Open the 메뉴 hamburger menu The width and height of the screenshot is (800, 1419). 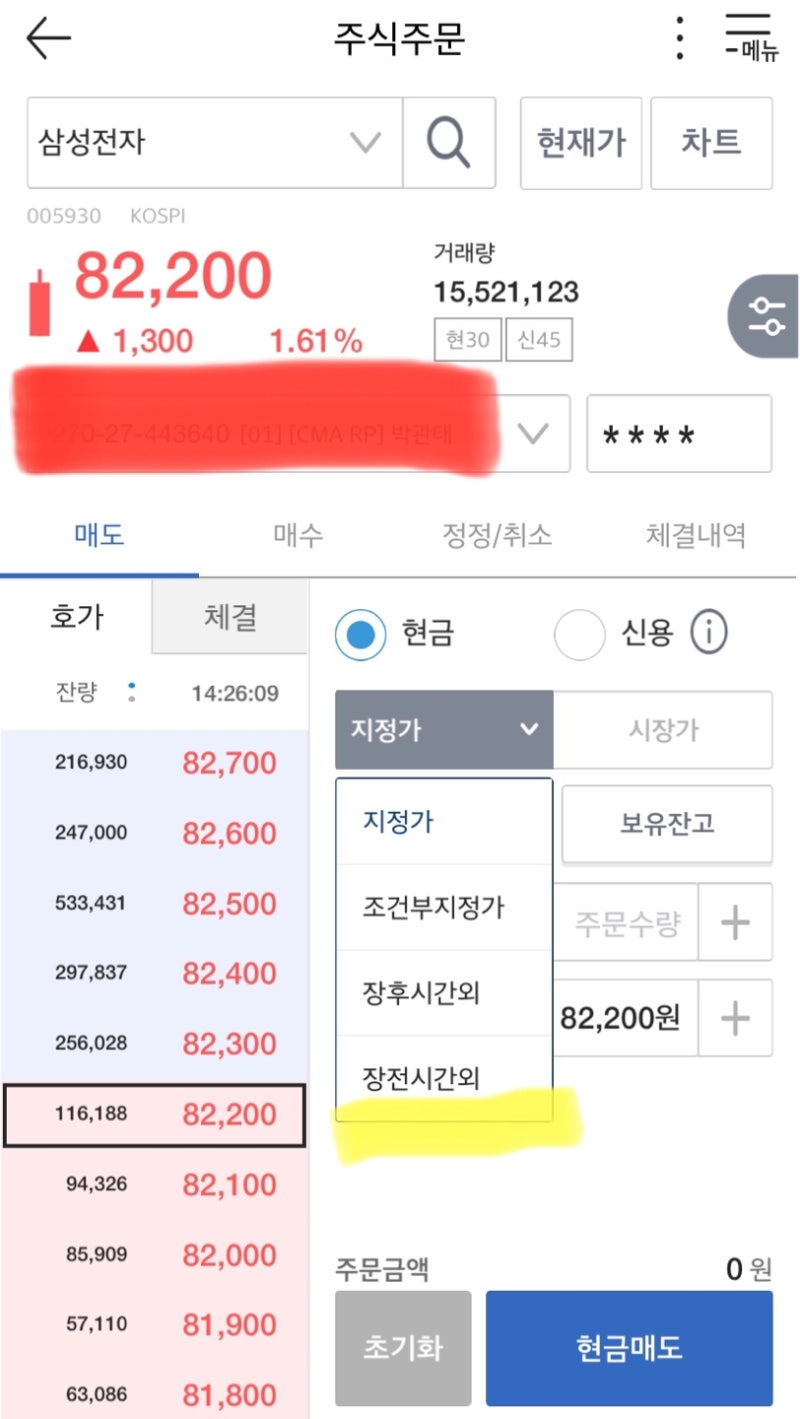pyautogui.click(x=750, y=38)
